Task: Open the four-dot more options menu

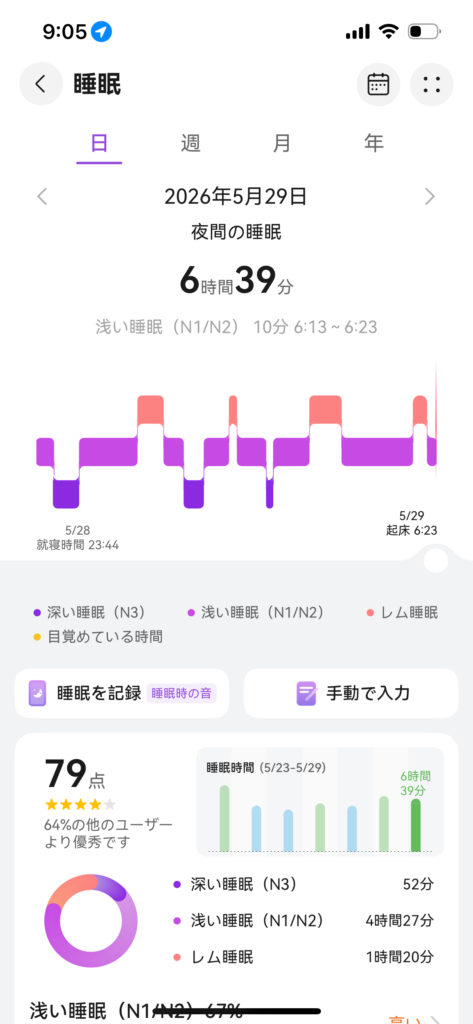Action: point(432,84)
